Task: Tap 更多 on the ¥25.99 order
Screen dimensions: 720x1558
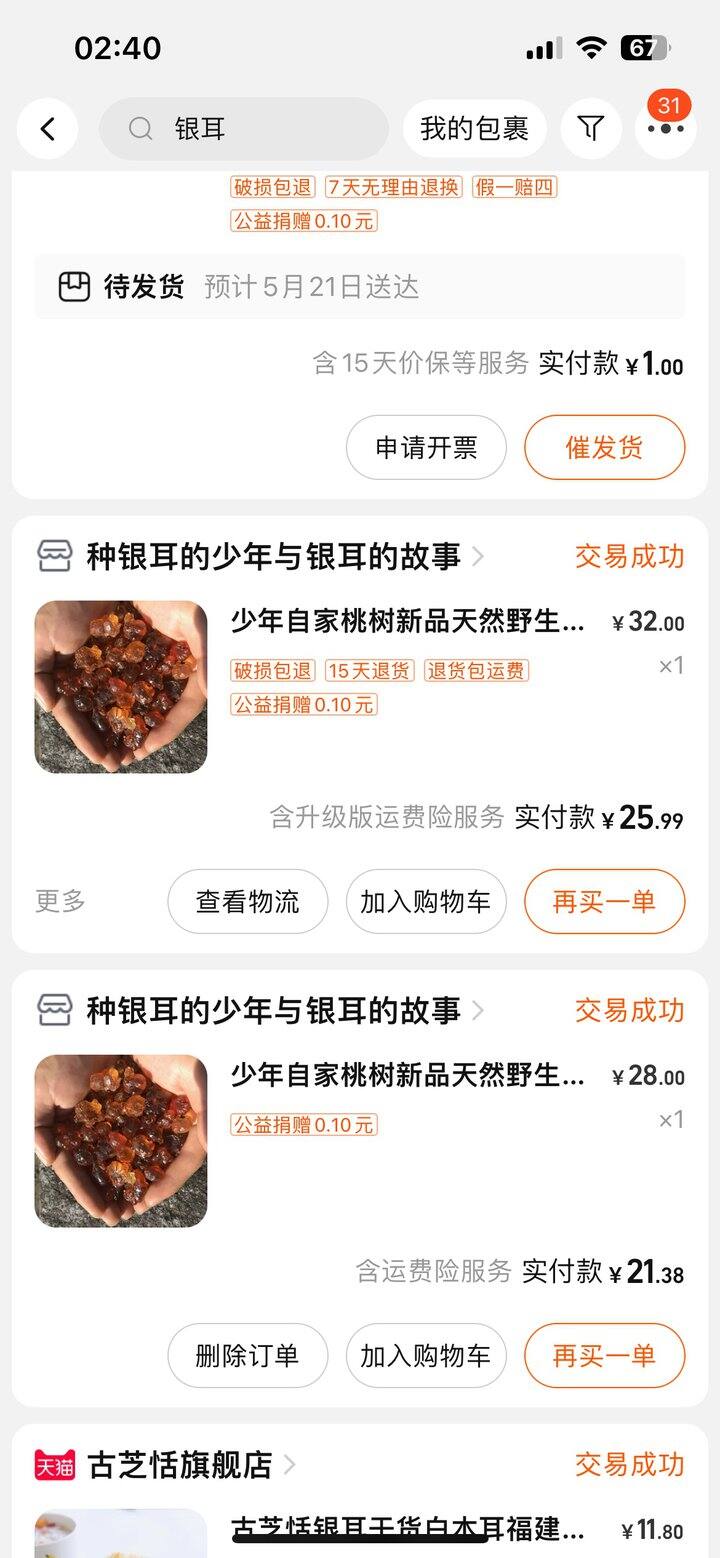Action: [60, 901]
